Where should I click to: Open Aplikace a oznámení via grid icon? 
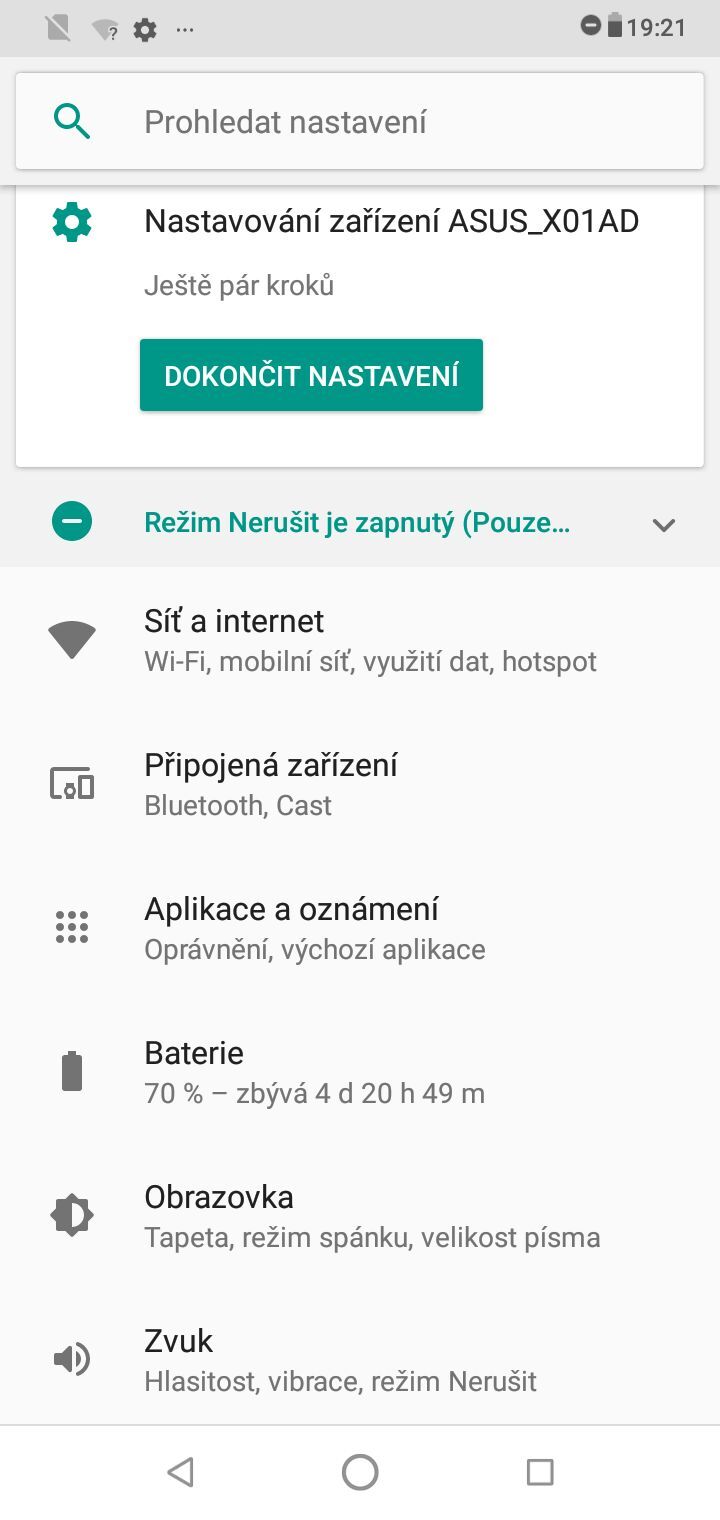[x=71, y=927]
